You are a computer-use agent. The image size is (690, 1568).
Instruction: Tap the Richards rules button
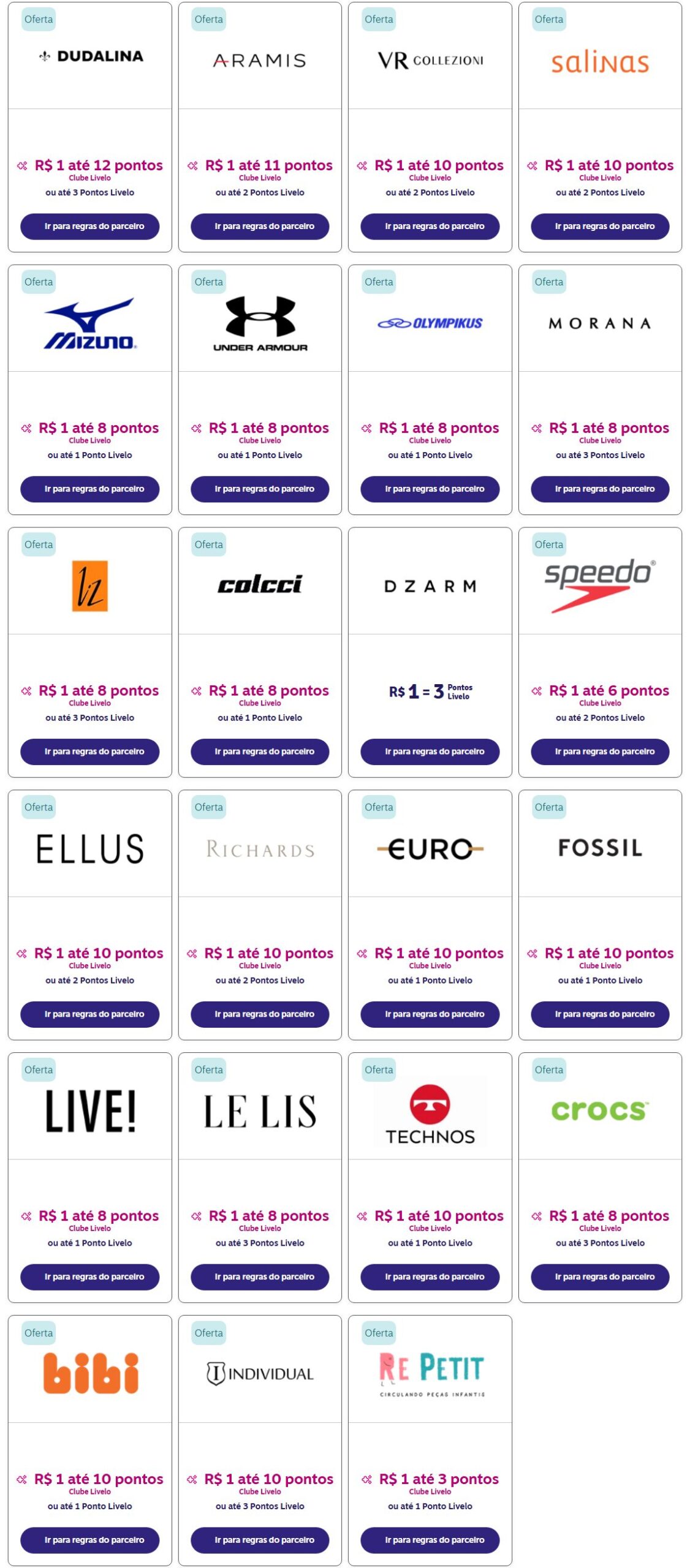point(260,1014)
